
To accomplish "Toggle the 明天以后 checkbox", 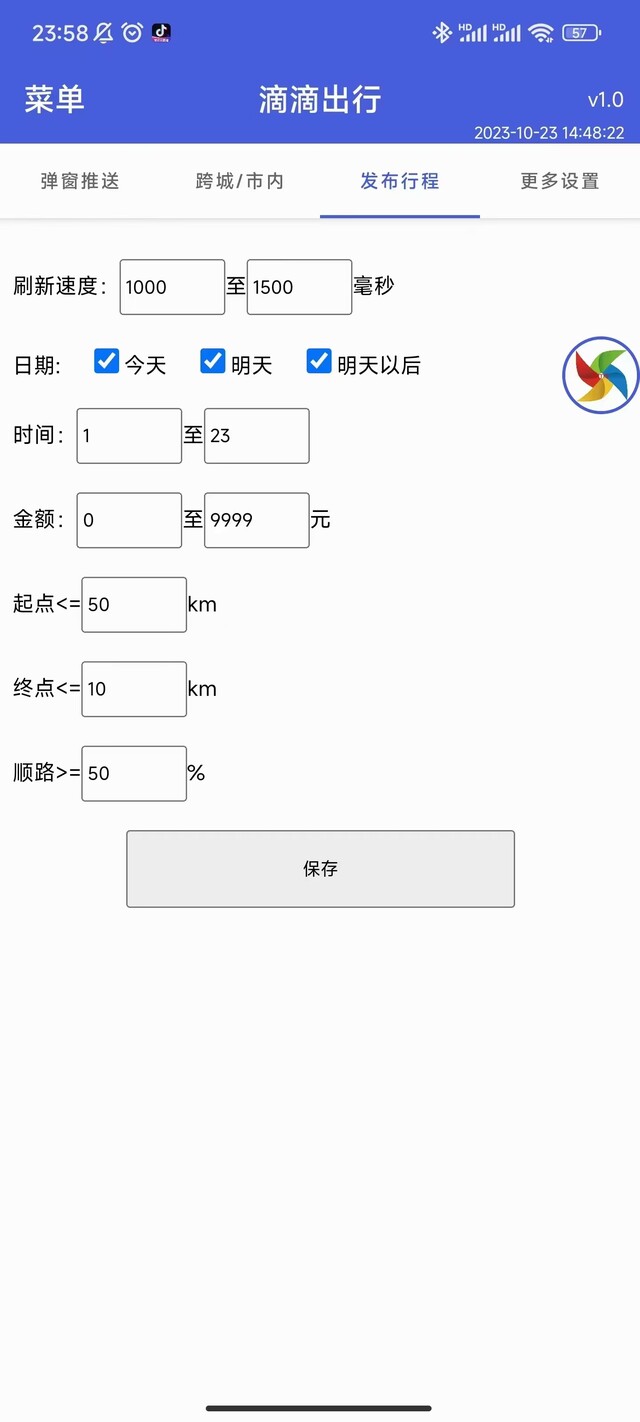I will coord(319,361).
